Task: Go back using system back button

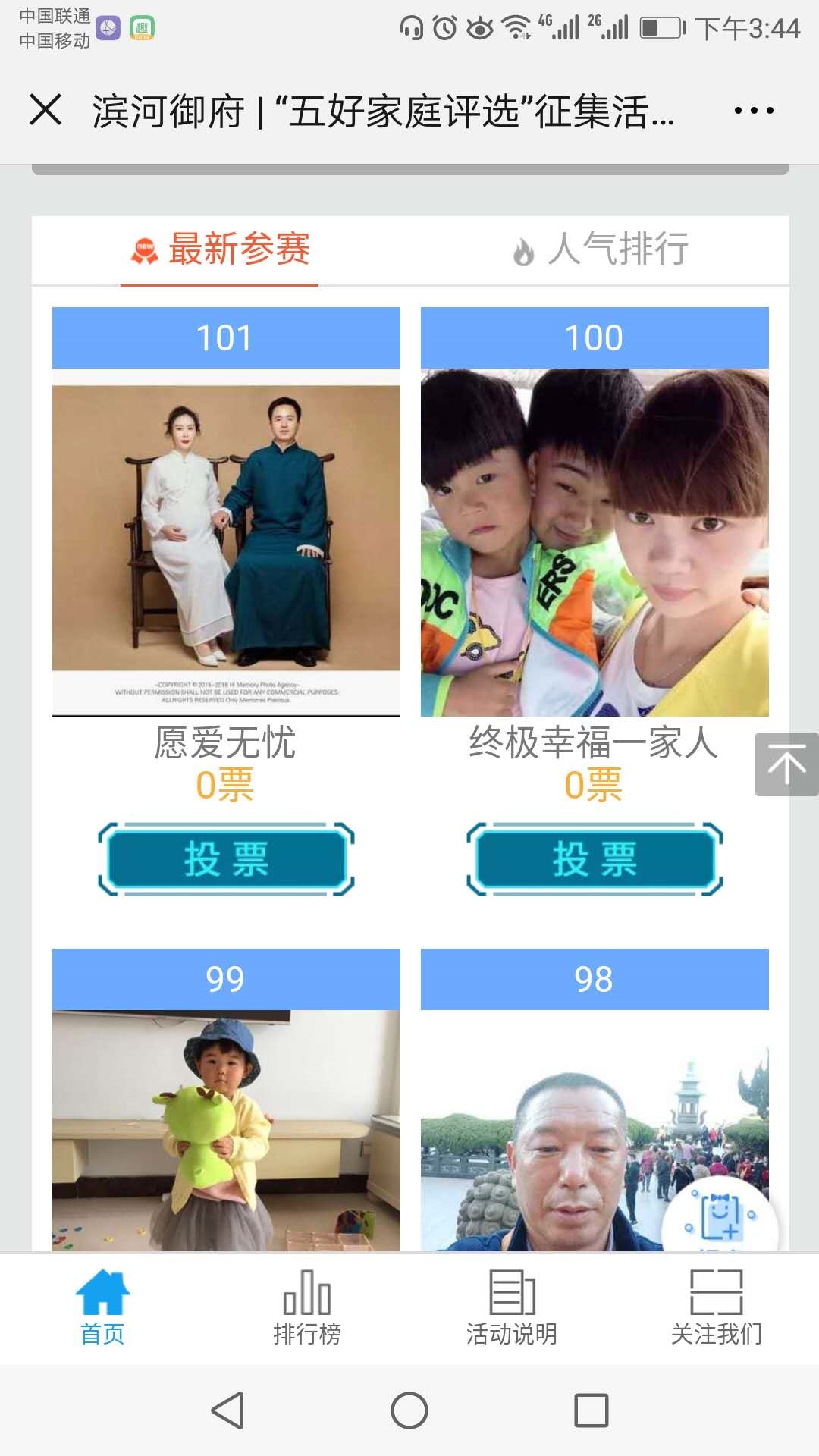Action: click(x=227, y=1410)
